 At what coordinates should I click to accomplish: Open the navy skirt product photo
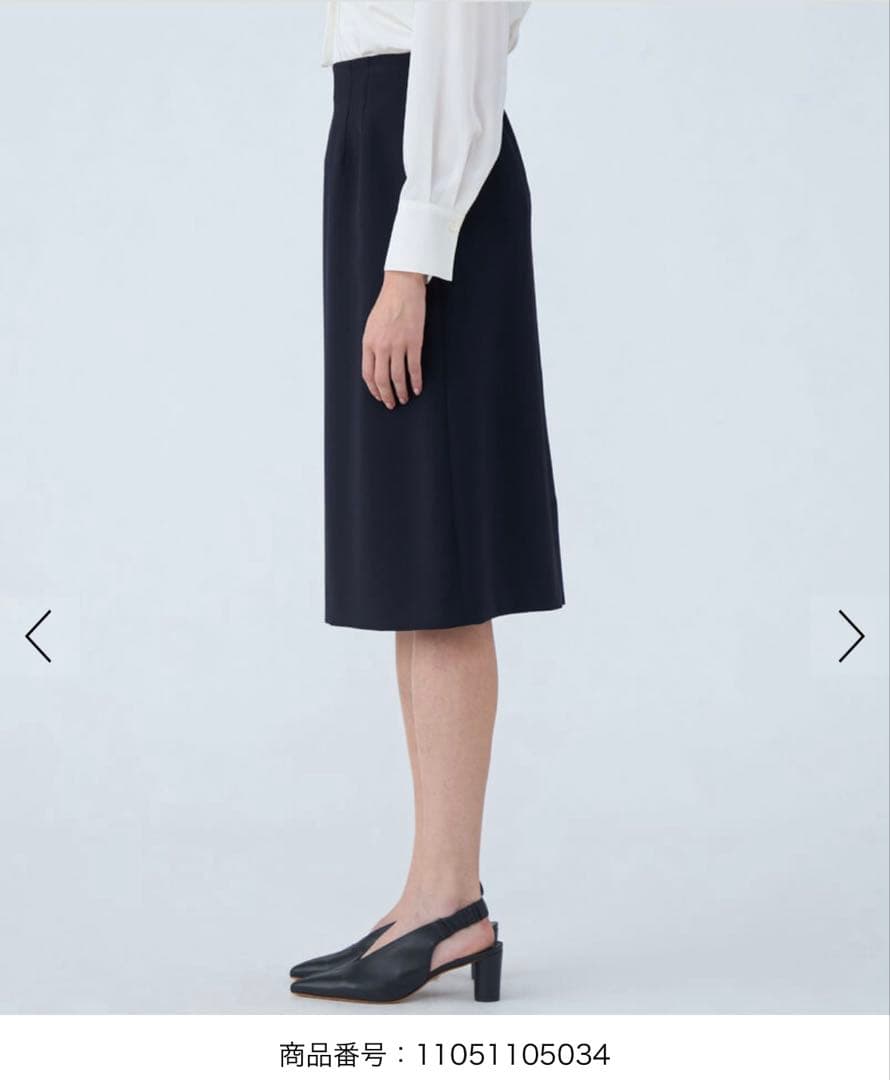445,400
